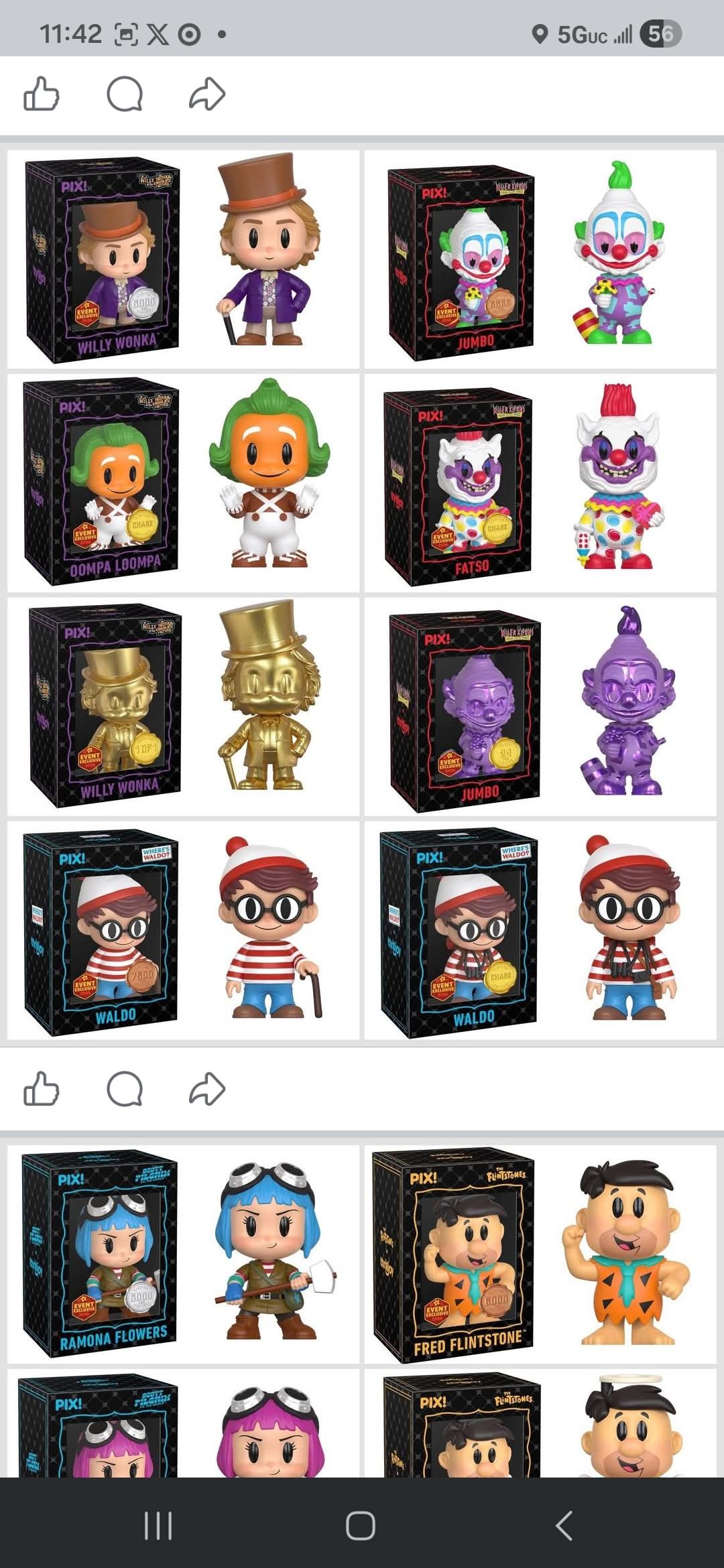This screenshot has height=1568, width=724.
Task: Open the colorful Jumbo clown image
Action: [540, 259]
